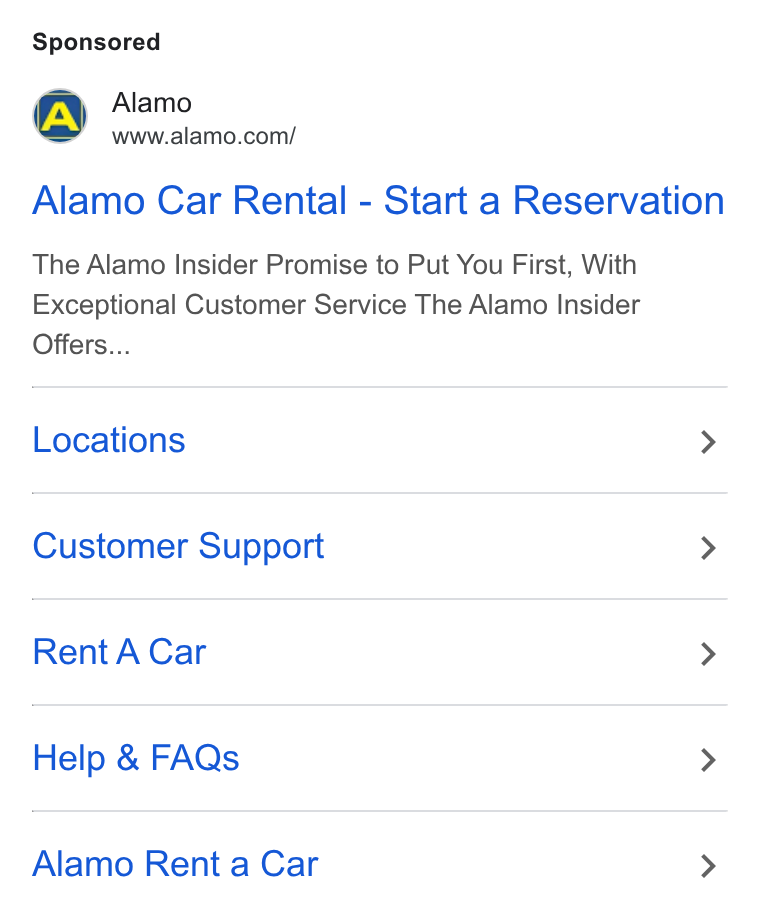Select the Rent A Car sitelink
Screen dimensions: 760x916
pyautogui.click(x=380, y=652)
